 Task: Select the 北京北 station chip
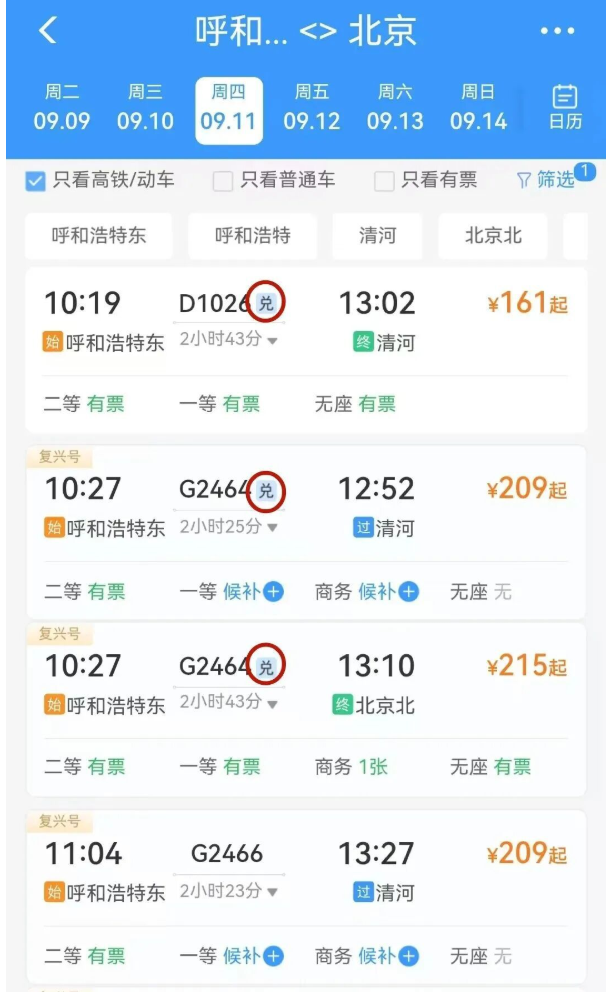click(x=493, y=236)
